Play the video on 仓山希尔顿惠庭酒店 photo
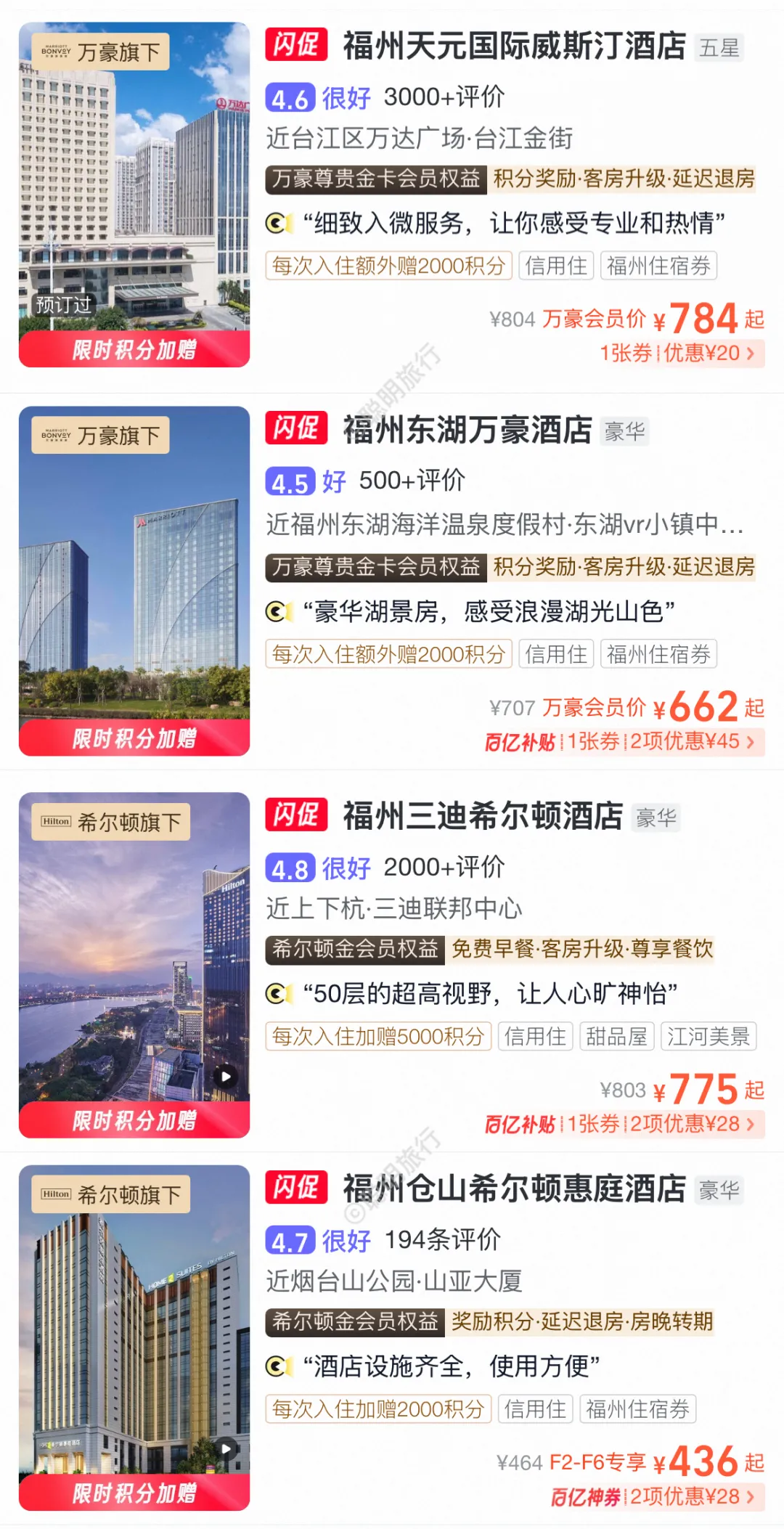Viewport: 784px width, 1529px height. [x=226, y=1449]
